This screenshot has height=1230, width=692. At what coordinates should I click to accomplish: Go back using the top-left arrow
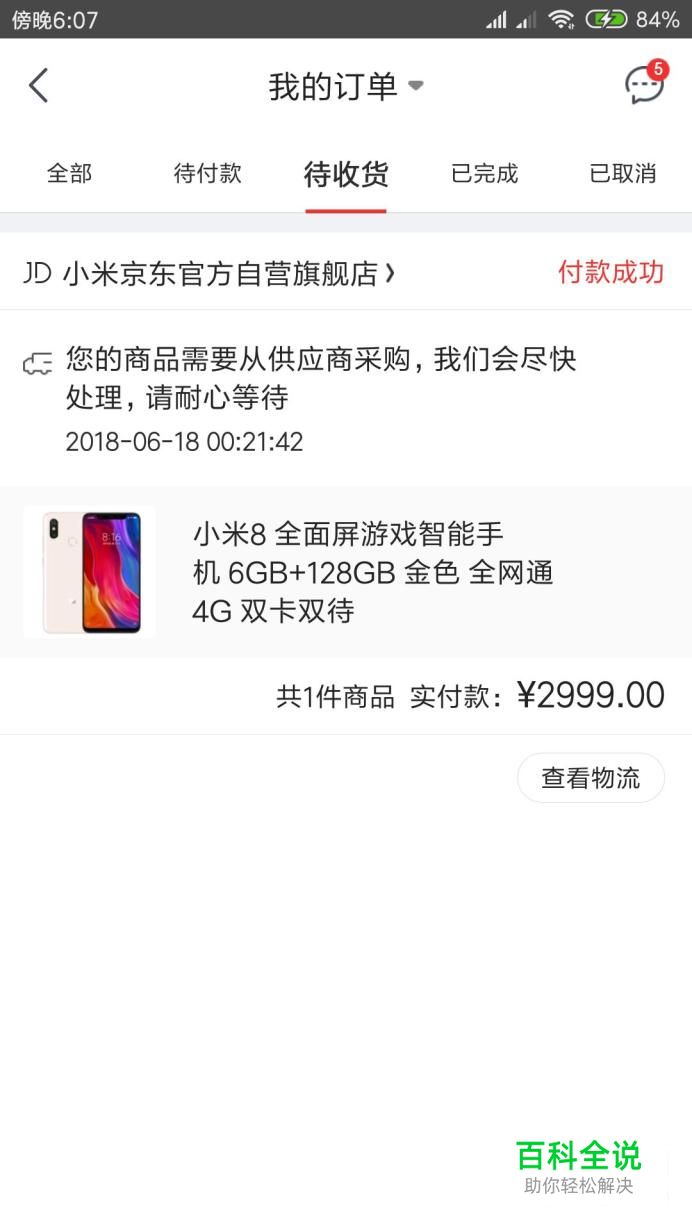click(38, 86)
